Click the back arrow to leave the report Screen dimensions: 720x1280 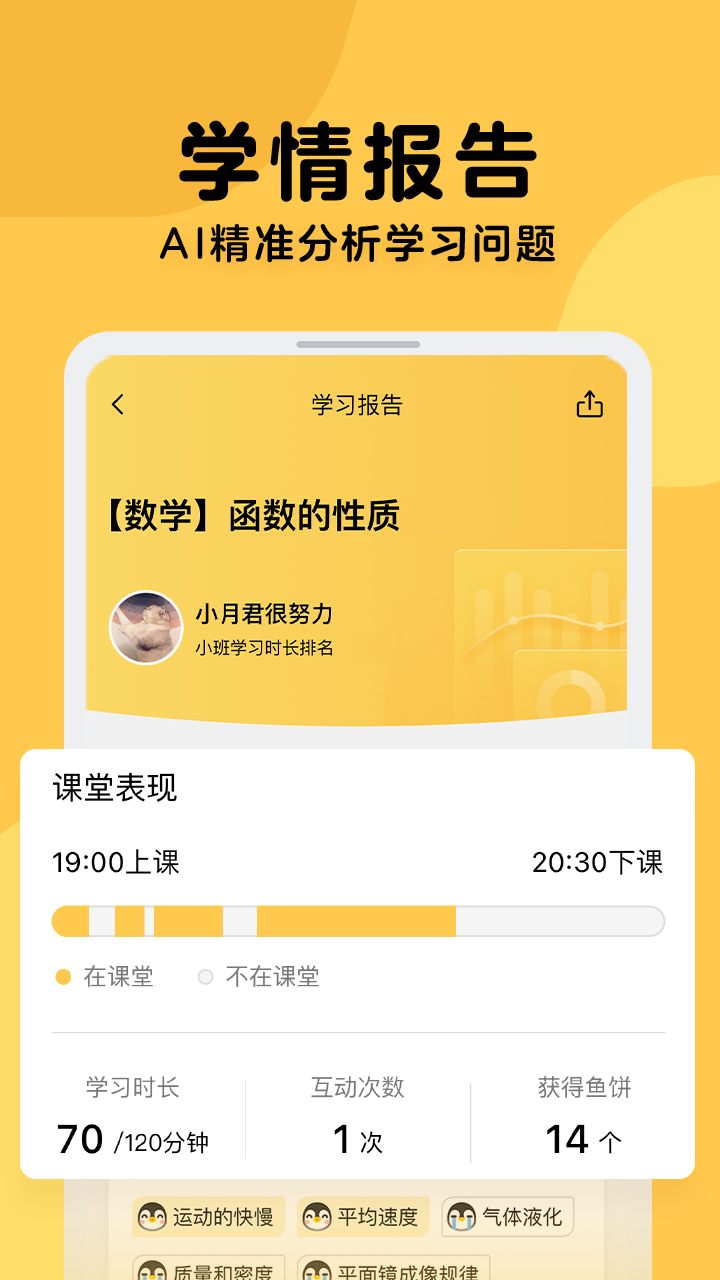[x=118, y=404]
